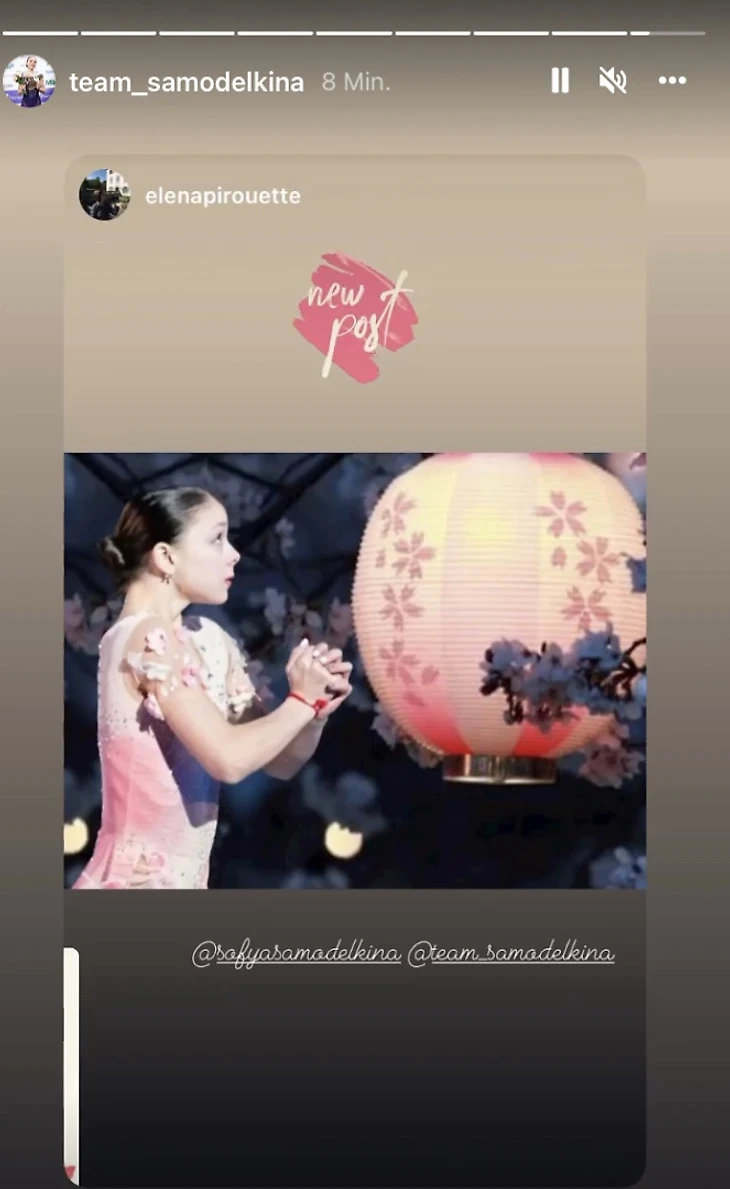This screenshot has width=730, height=1189.
Task: Visit the elenapirouette account
Action: click(222, 196)
